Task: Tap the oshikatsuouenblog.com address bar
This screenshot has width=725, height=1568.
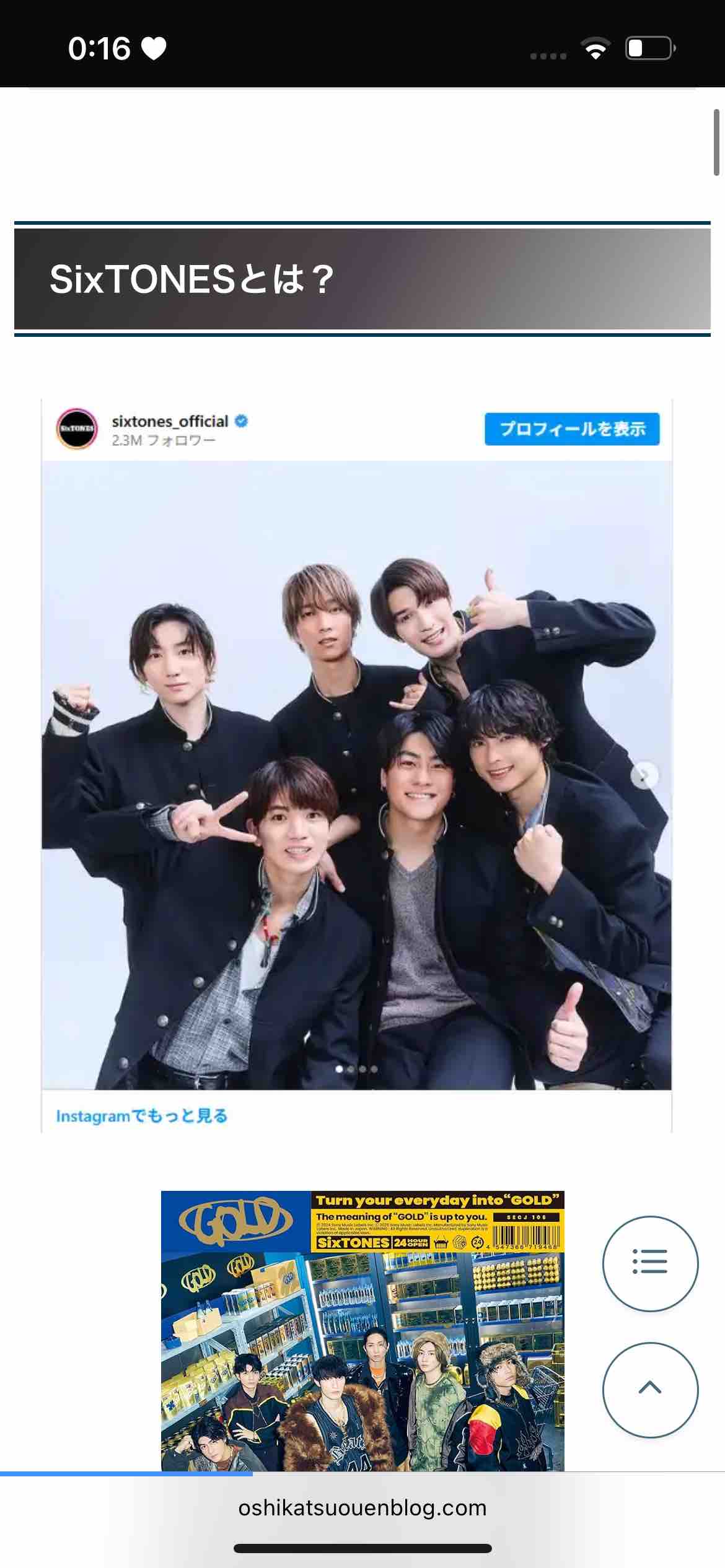Action: pos(362,1507)
